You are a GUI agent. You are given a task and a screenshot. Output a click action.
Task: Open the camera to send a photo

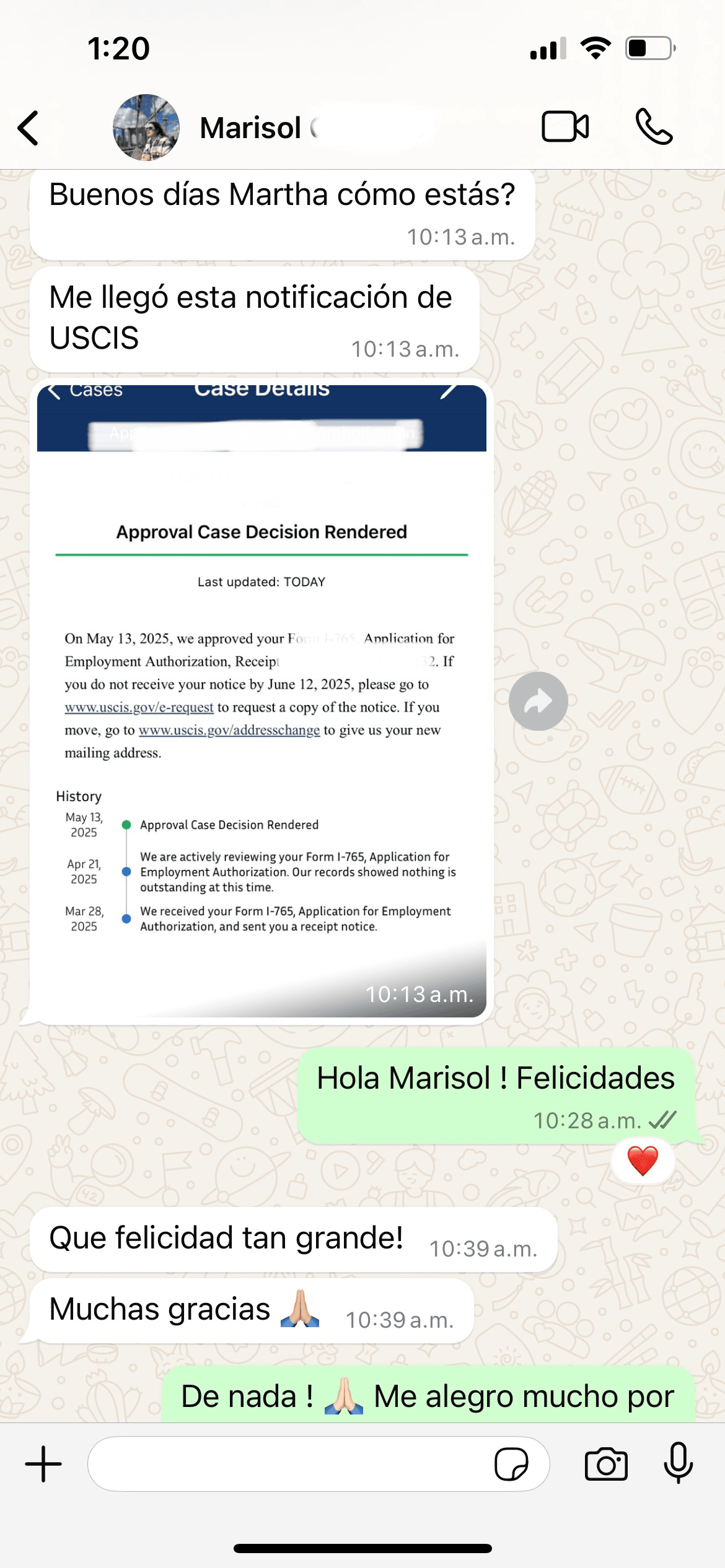click(x=606, y=1464)
